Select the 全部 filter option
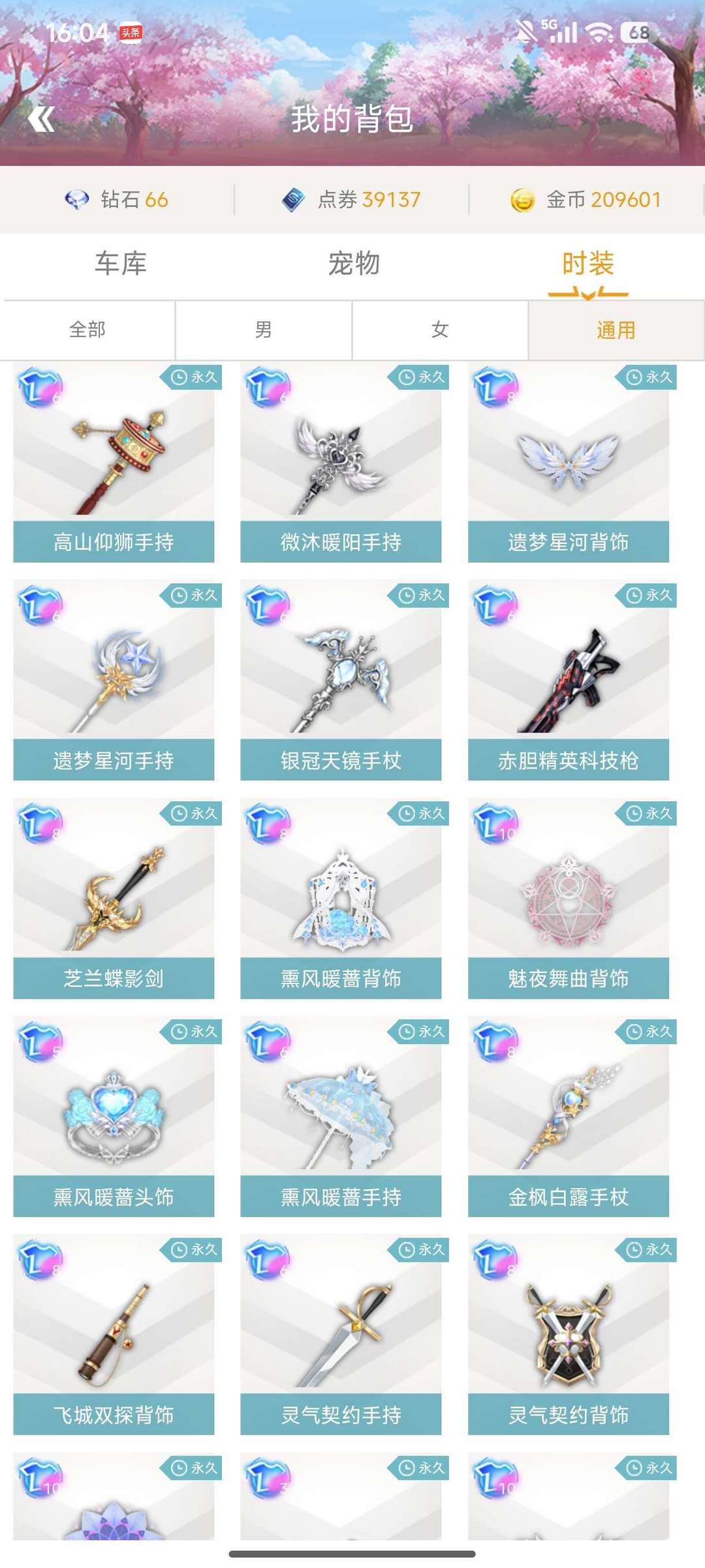The width and height of the screenshot is (705, 1568). pos(88,330)
